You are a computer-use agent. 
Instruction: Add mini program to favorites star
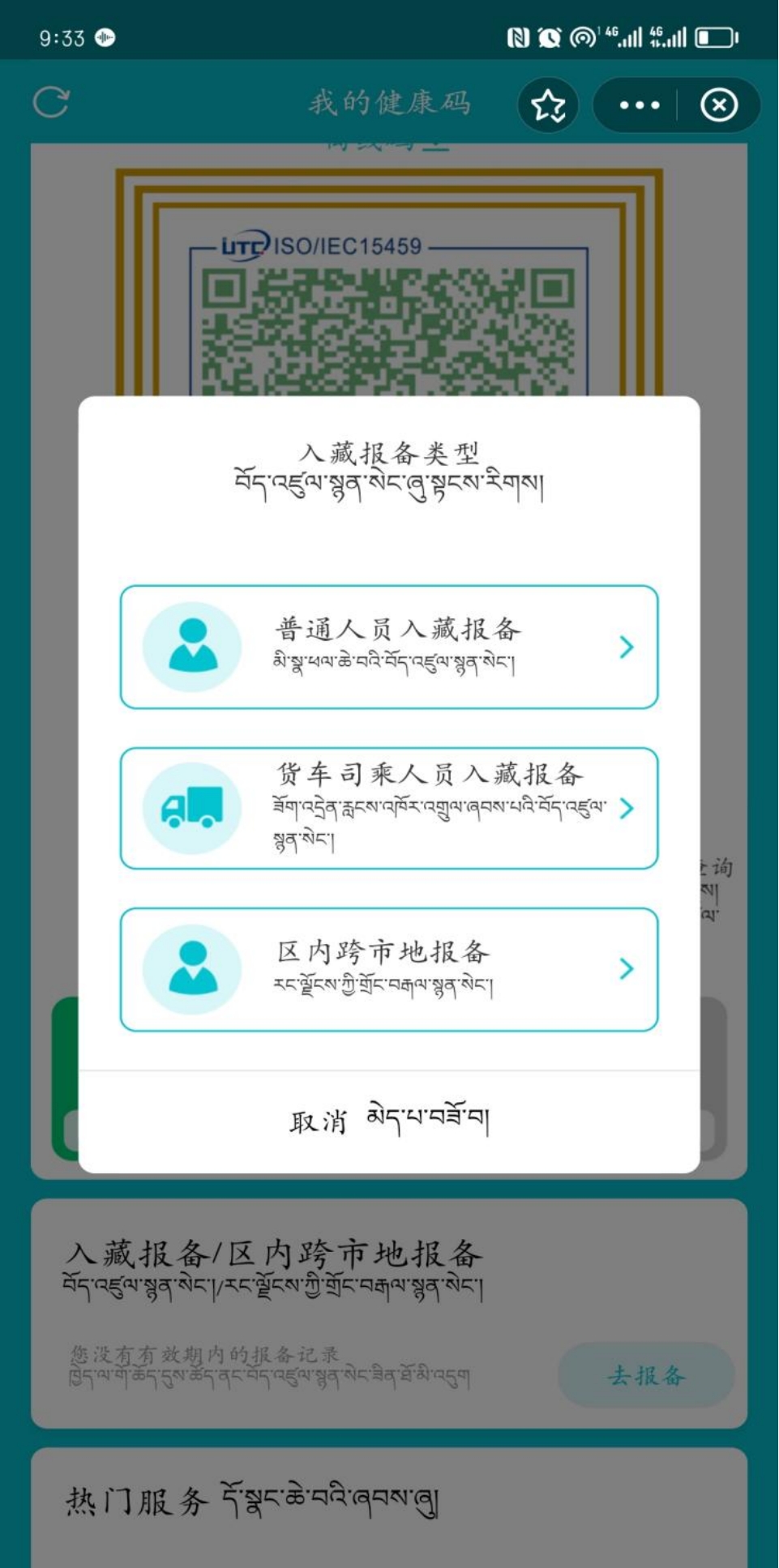[548, 105]
